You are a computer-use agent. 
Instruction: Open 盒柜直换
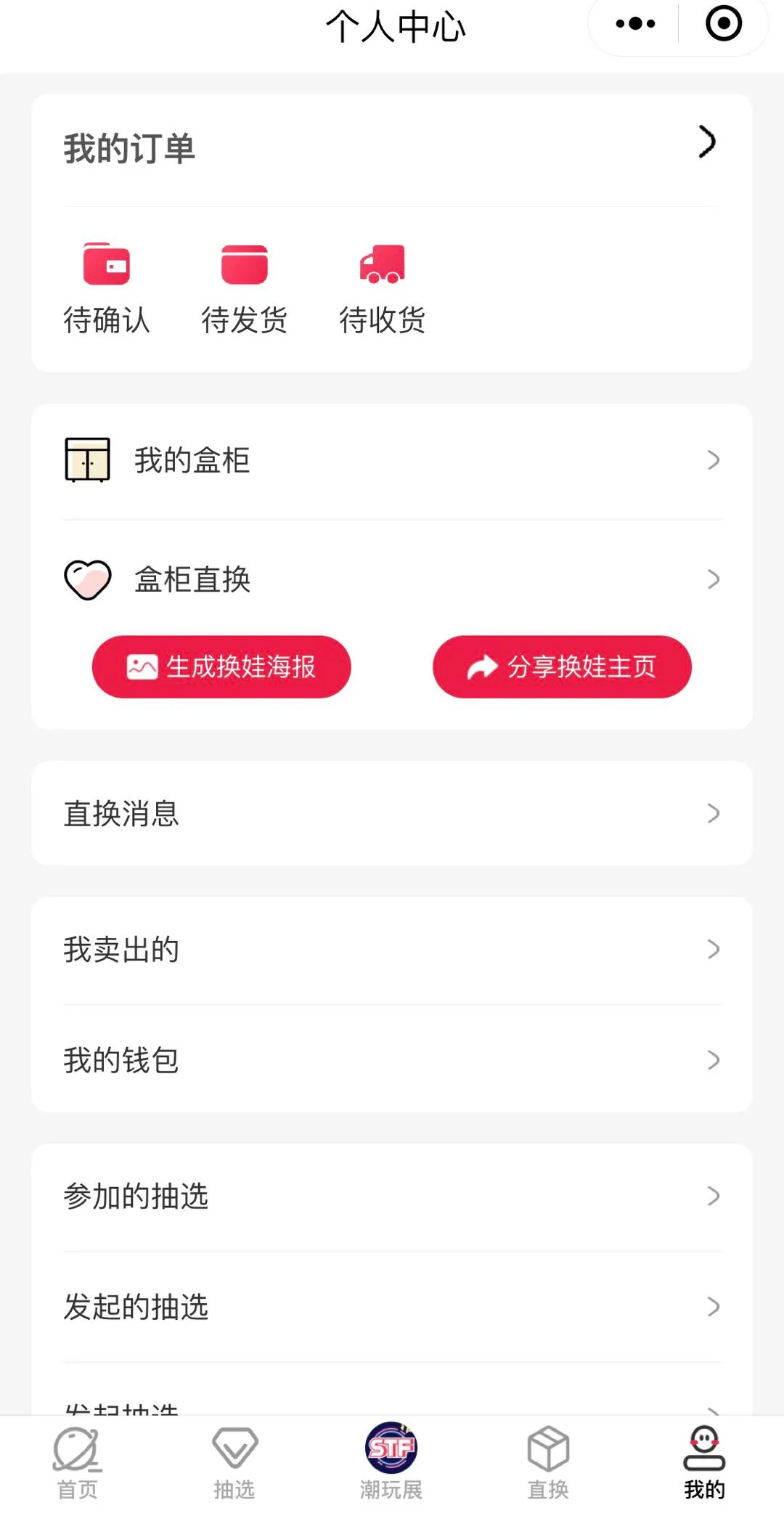coord(392,579)
